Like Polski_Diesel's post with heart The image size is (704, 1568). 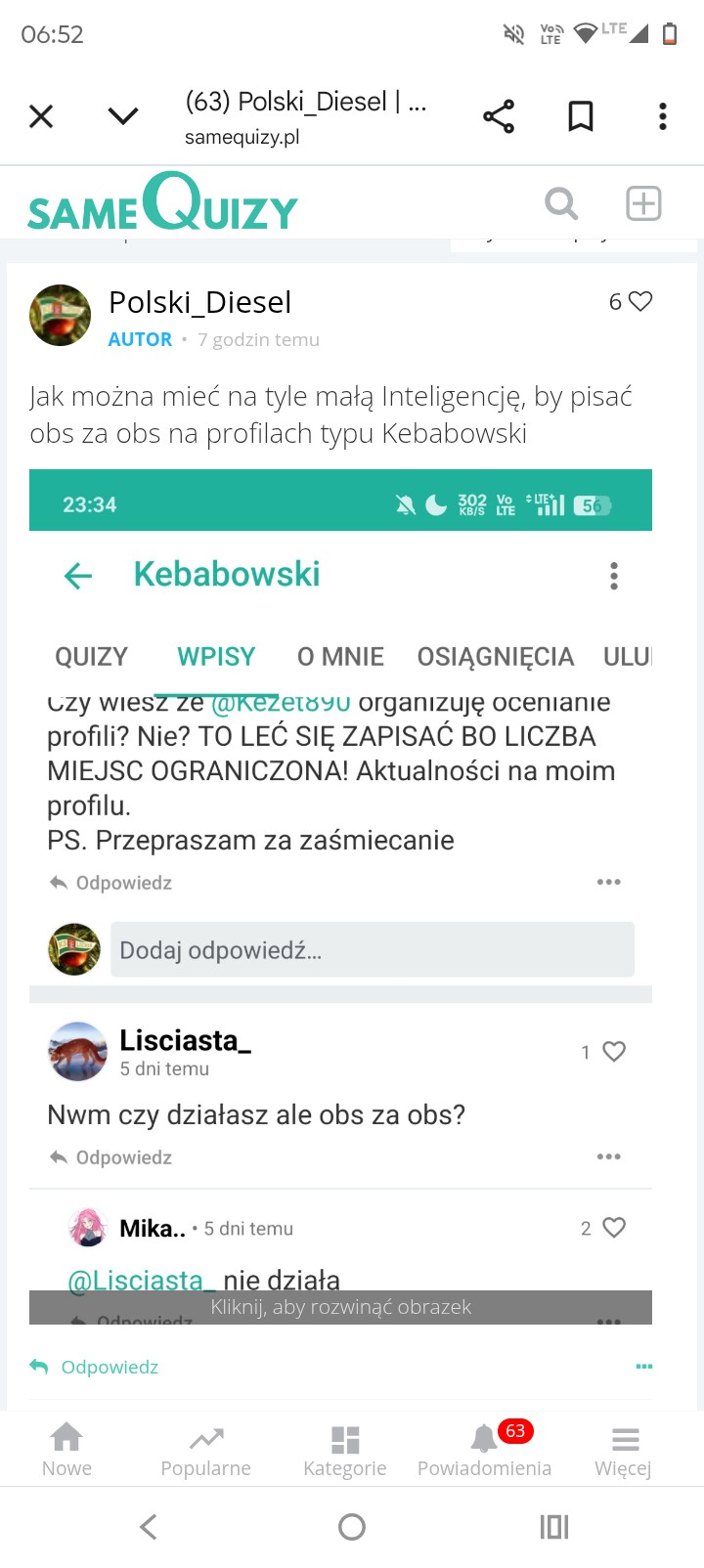click(640, 302)
